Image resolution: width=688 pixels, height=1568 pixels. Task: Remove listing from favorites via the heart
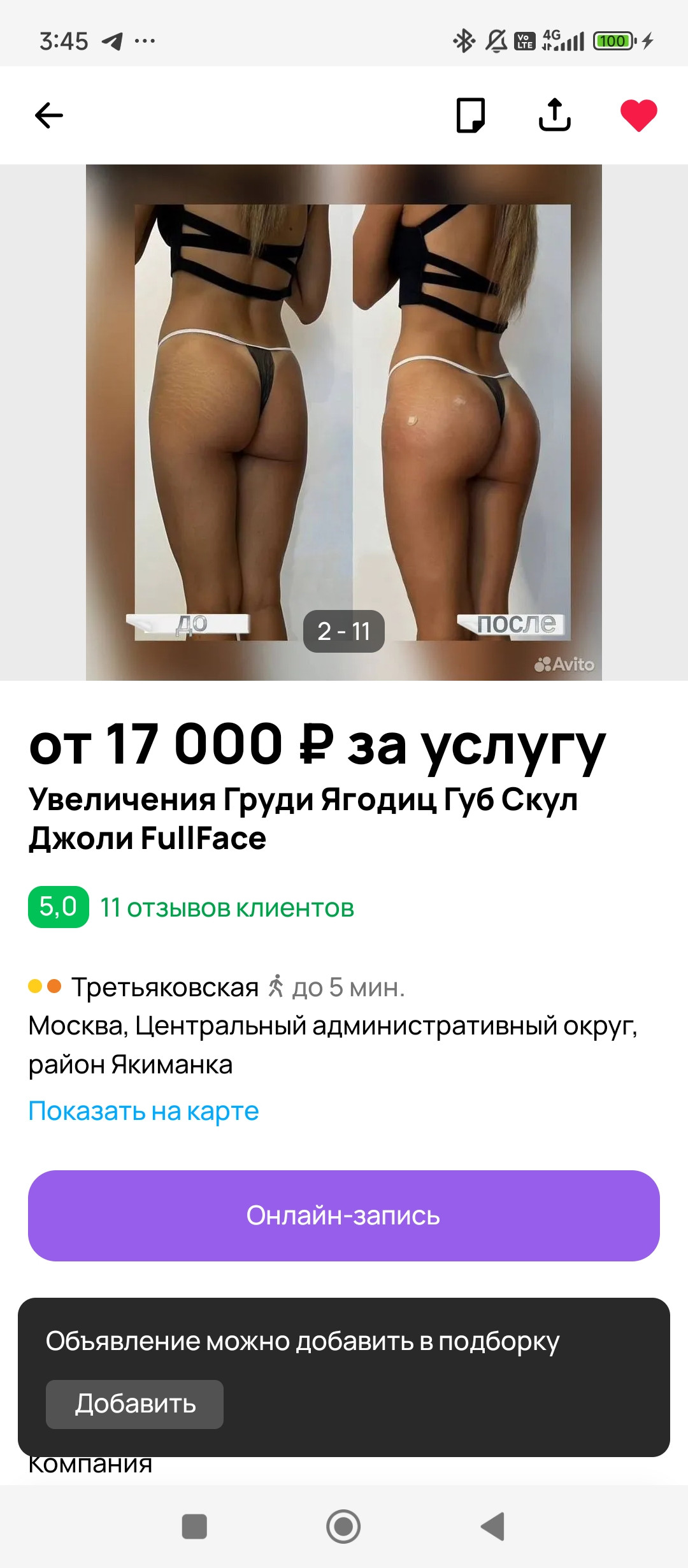[638, 115]
